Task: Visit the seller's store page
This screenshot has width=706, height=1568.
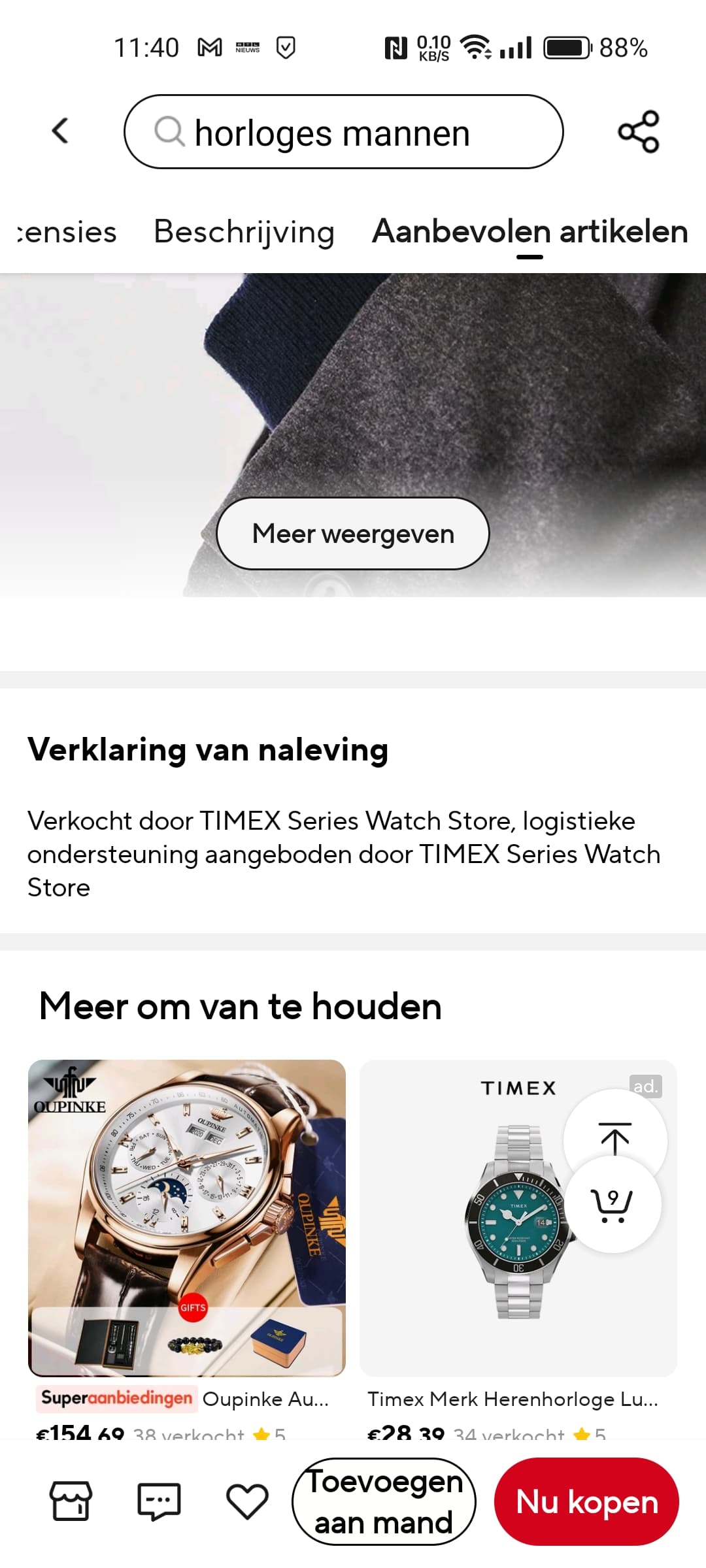Action: click(x=71, y=1501)
